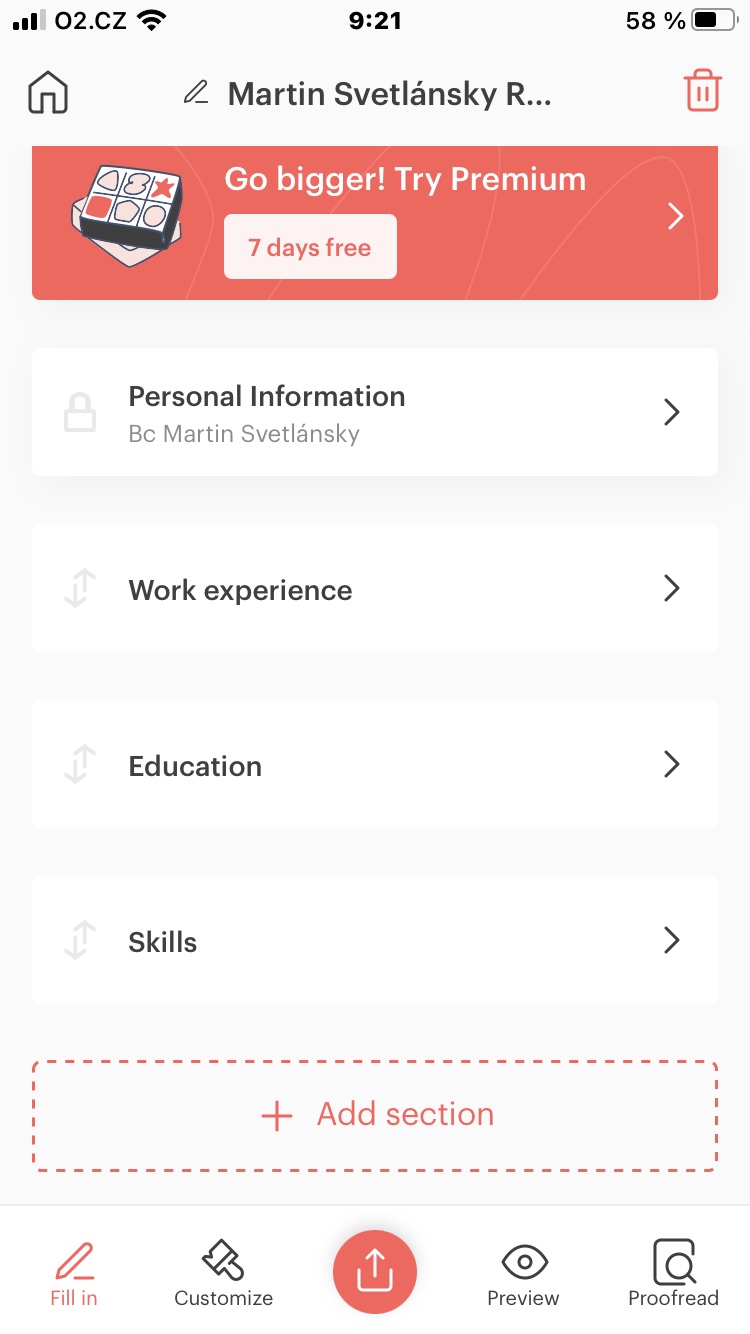Expand the Personal Information section
The image size is (750, 1334).
(x=671, y=411)
